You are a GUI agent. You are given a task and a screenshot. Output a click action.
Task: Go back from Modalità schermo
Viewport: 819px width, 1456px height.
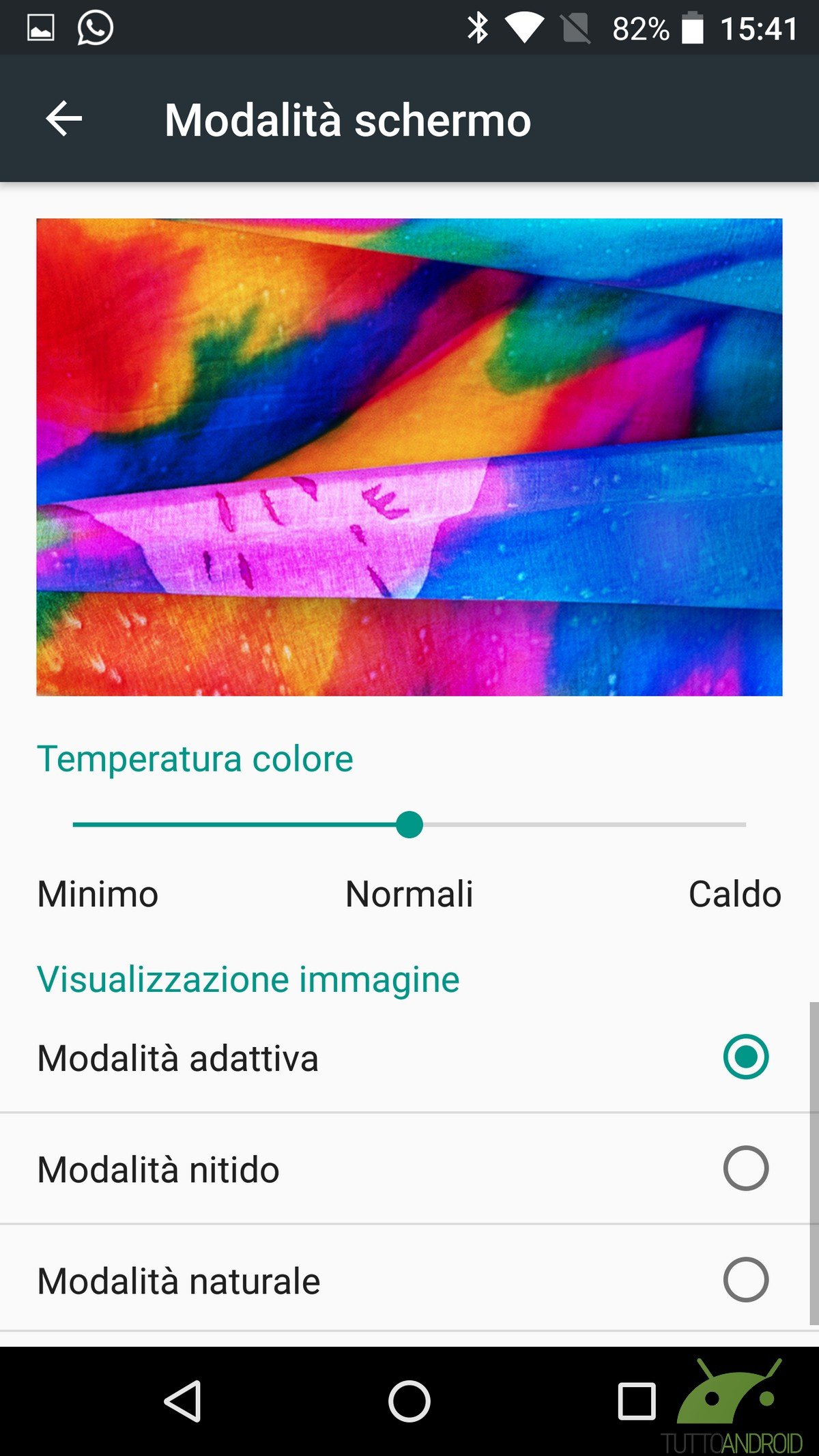64,119
